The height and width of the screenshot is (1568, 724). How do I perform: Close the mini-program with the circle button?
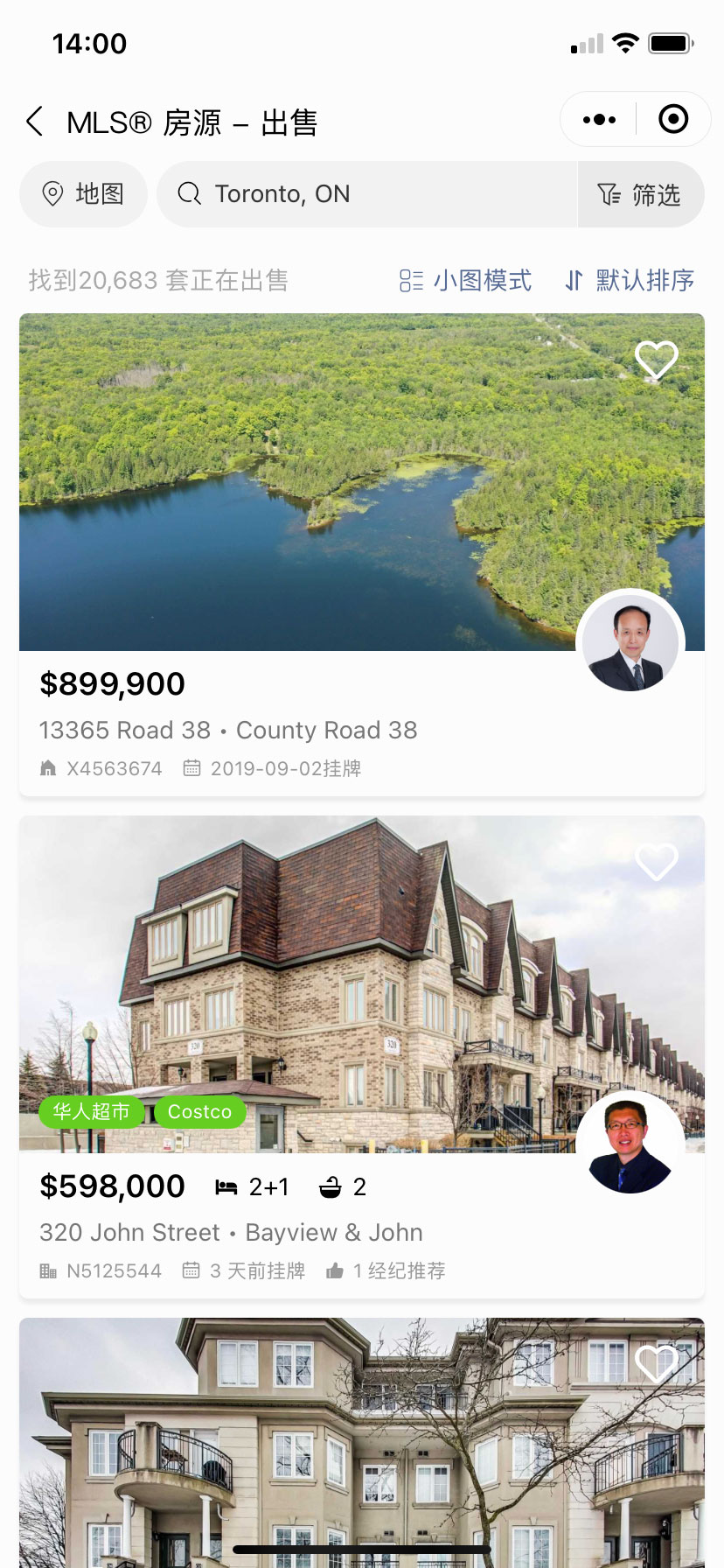[673, 120]
